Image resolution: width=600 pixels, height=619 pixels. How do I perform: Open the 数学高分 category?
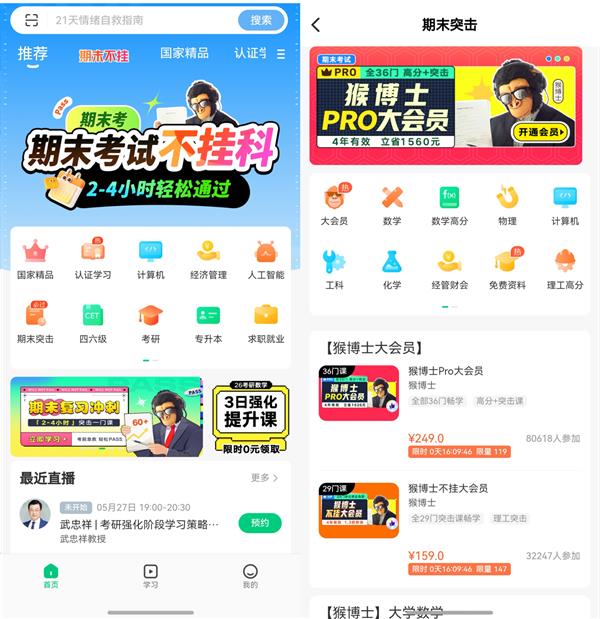coord(449,204)
